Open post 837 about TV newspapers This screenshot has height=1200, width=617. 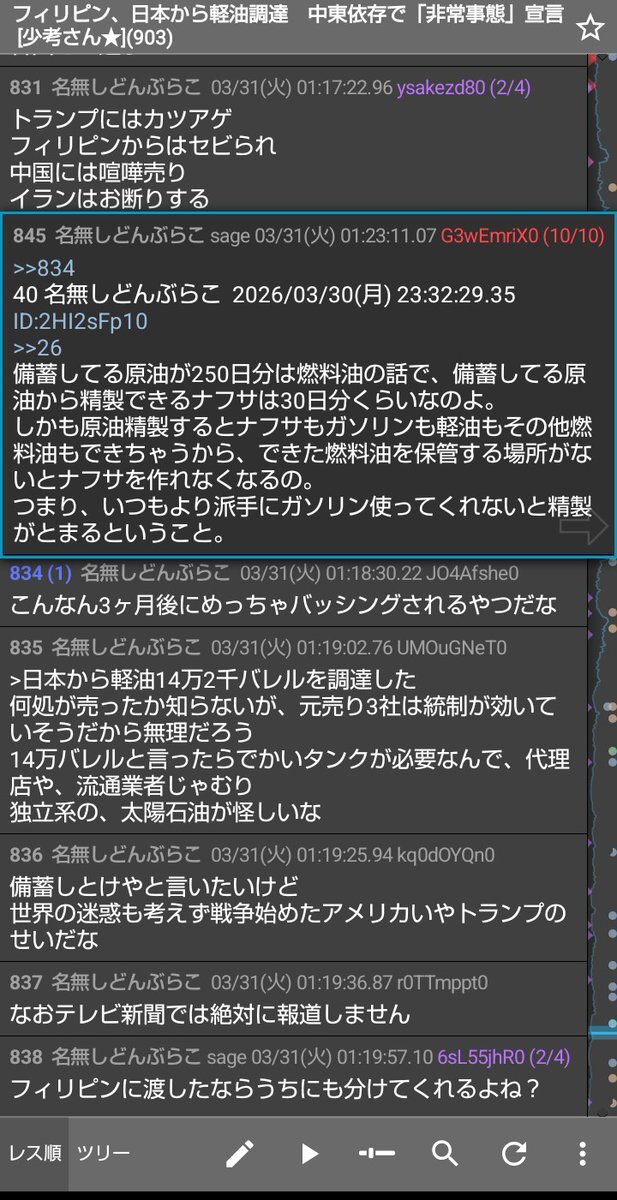[210, 1014]
